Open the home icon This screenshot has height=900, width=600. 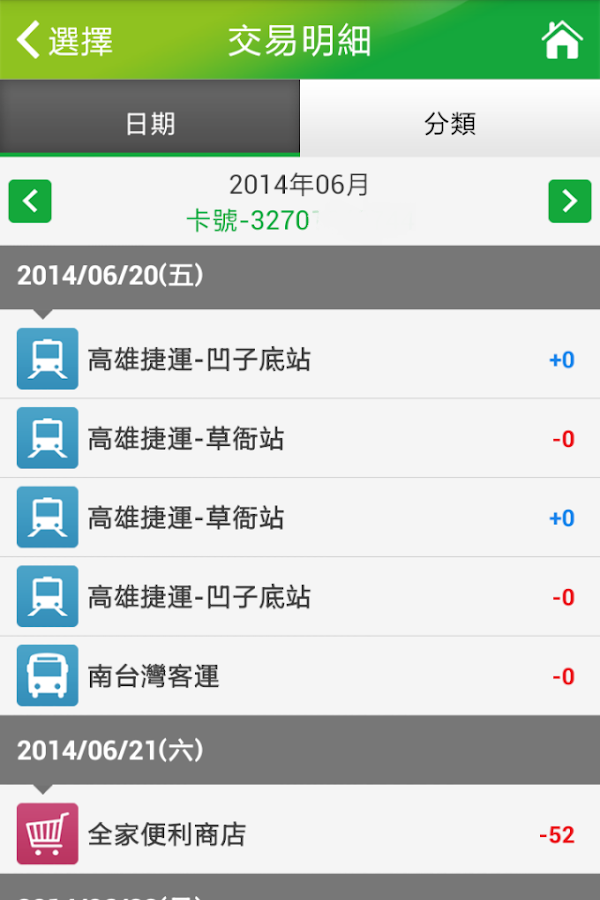pos(561,40)
